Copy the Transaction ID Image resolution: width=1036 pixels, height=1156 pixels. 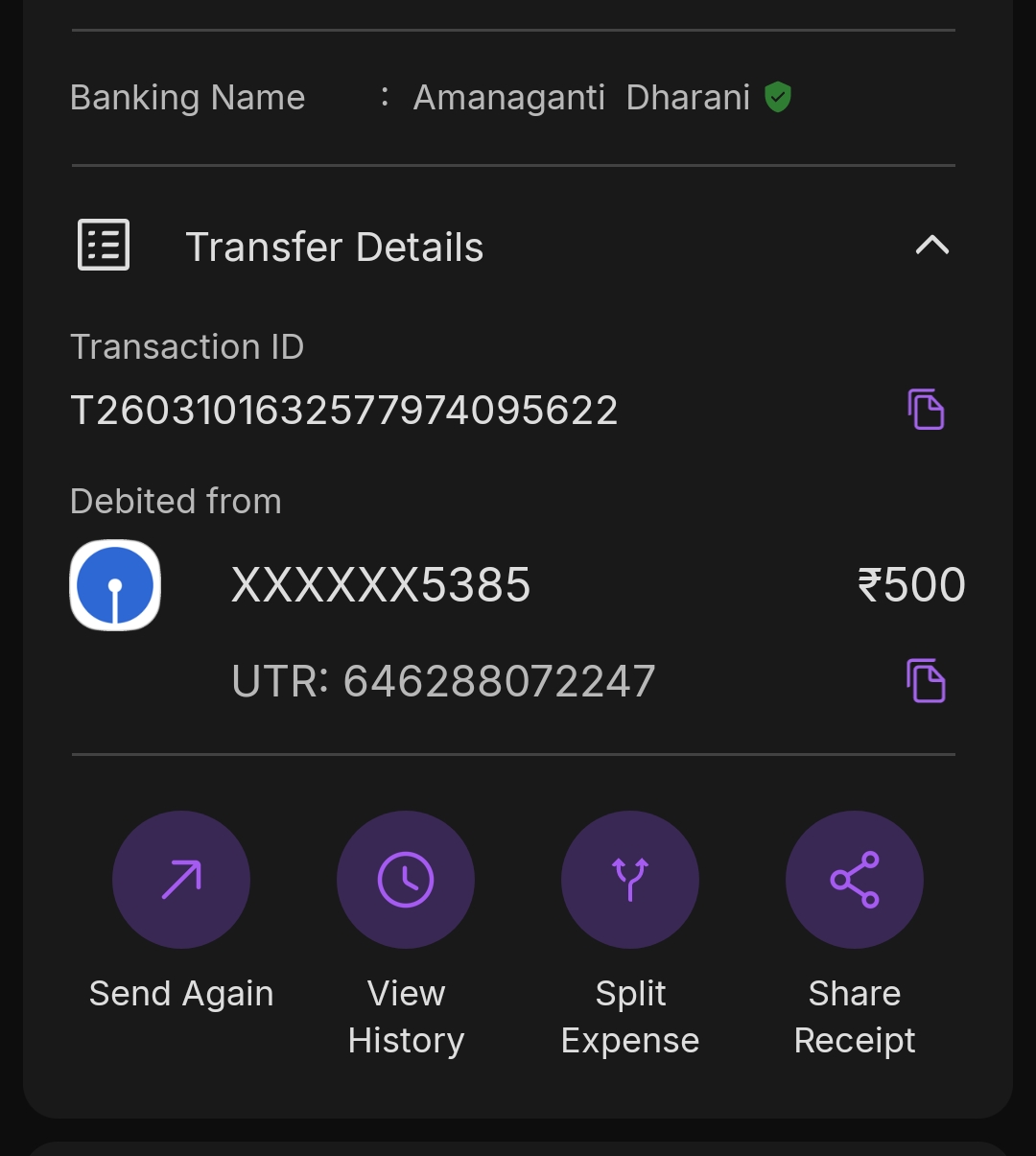(926, 410)
